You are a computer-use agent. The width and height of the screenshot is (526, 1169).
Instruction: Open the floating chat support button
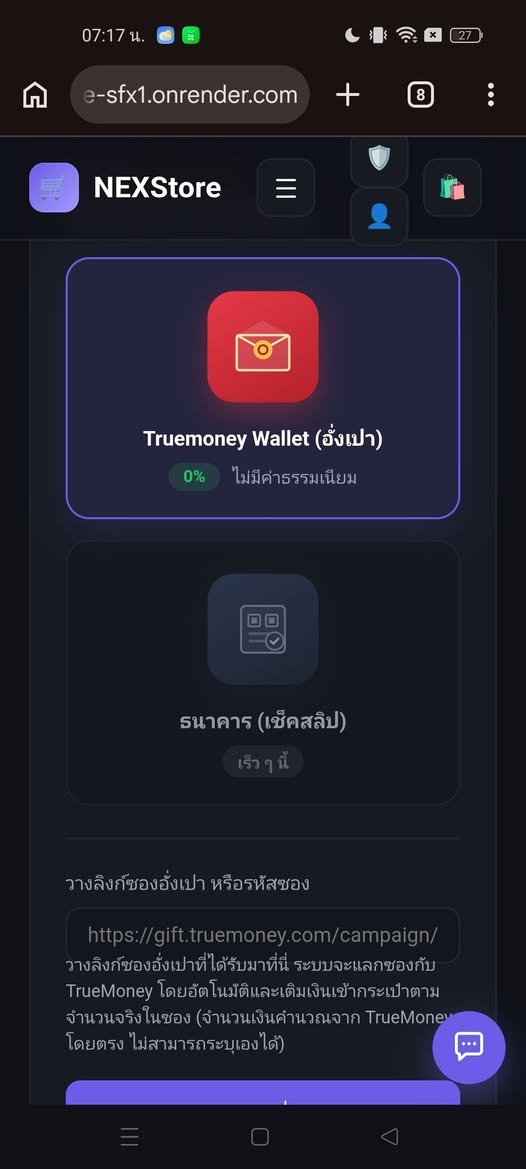(469, 1047)
